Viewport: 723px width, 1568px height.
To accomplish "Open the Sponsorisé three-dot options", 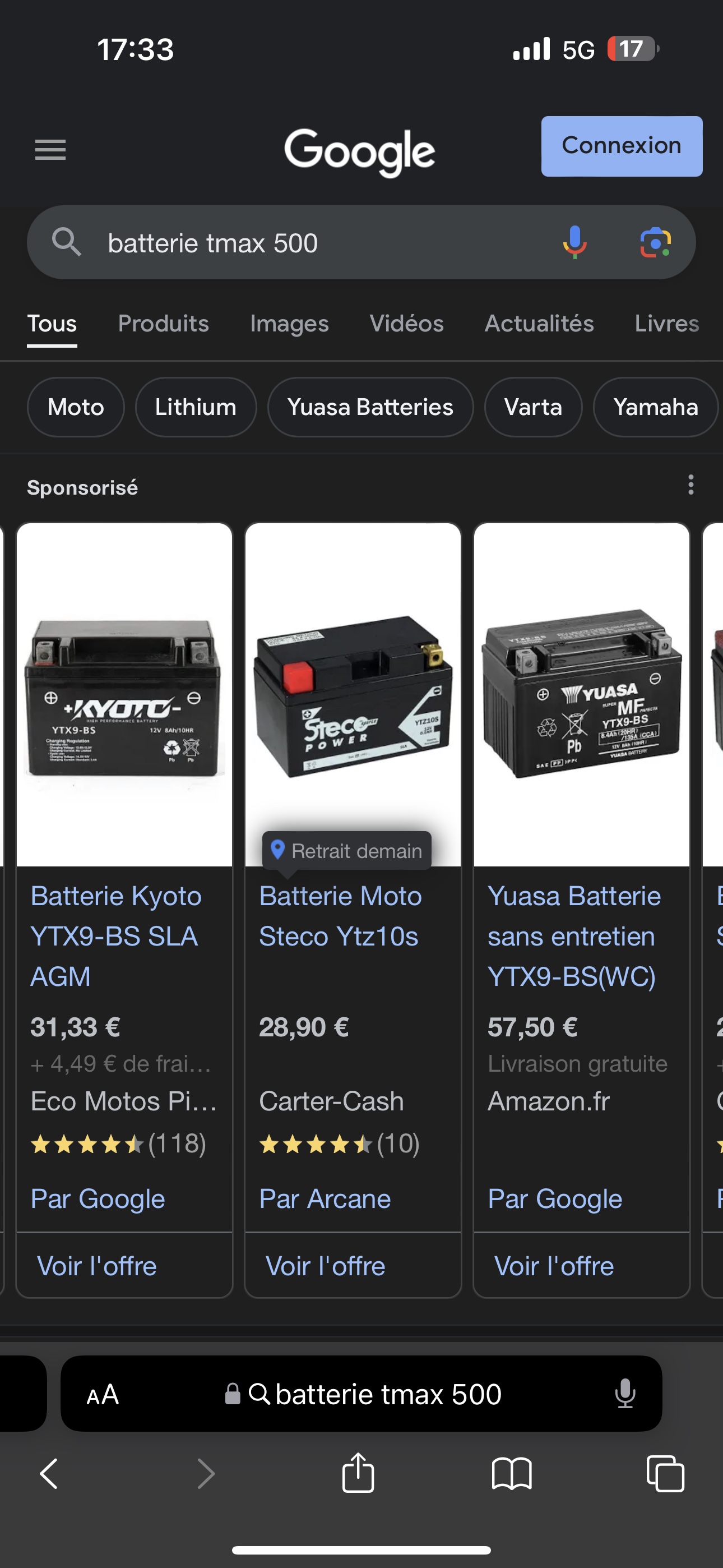I will (x=690, y=485).
